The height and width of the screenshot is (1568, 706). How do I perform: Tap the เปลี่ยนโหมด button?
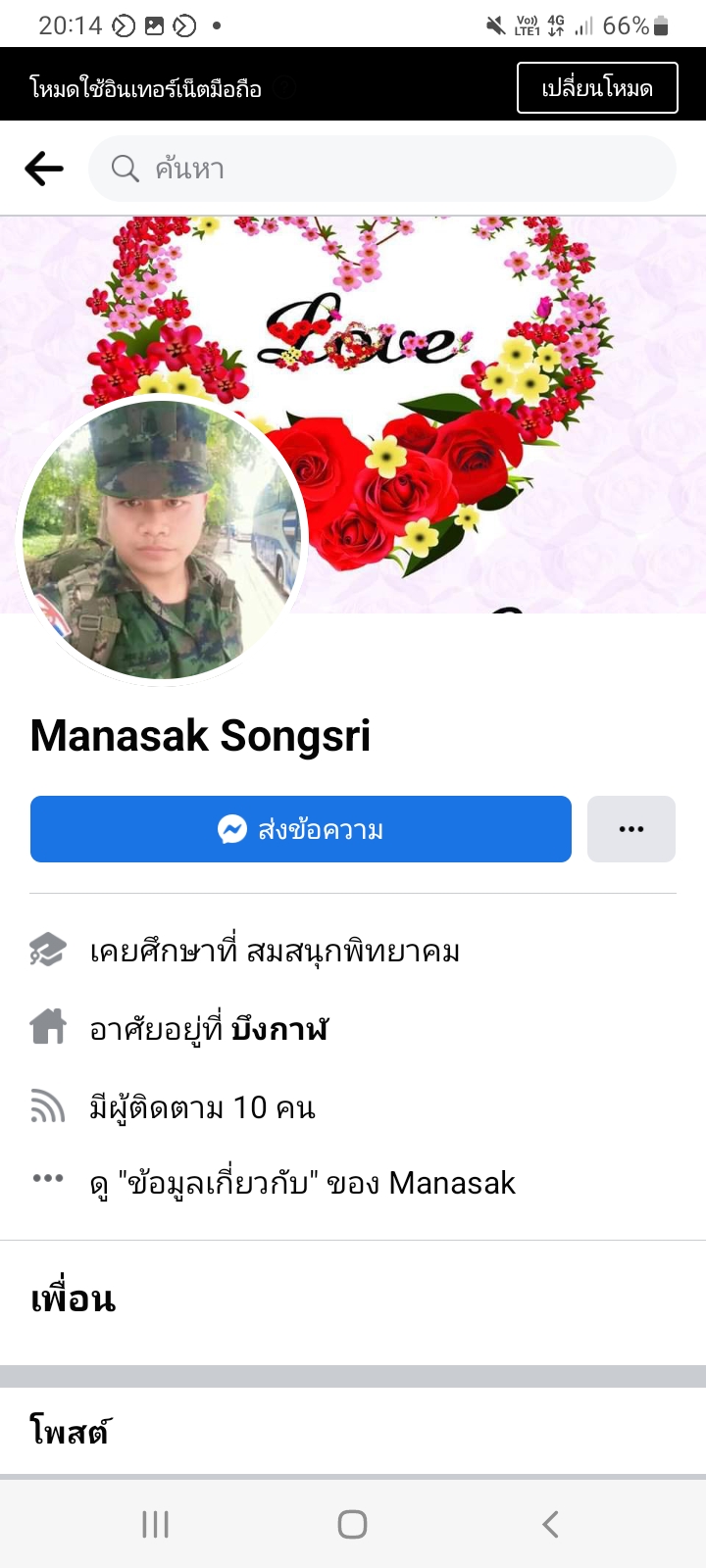click(x=597, y=88)
